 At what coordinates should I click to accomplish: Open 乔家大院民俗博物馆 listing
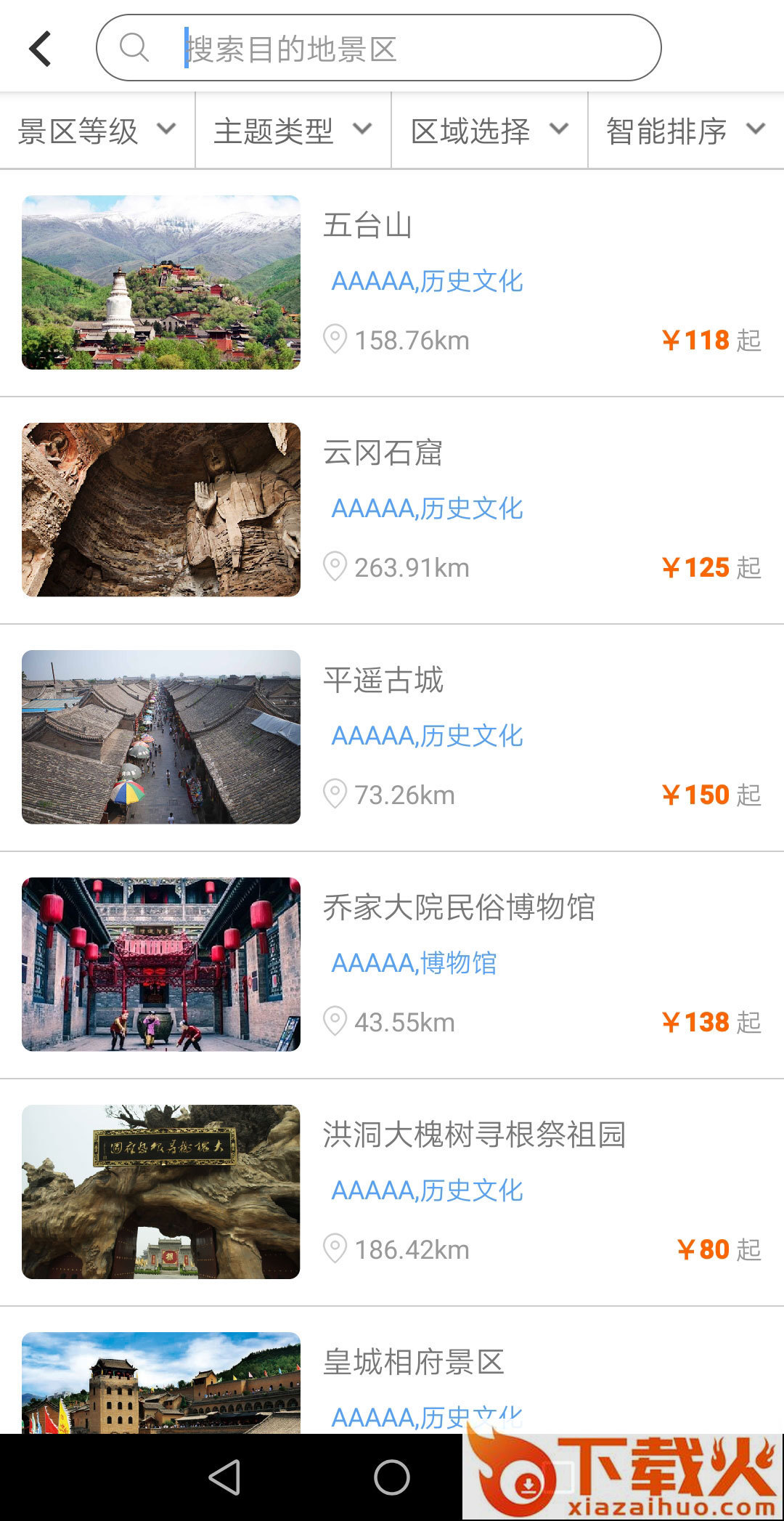[x=392, y=965]
